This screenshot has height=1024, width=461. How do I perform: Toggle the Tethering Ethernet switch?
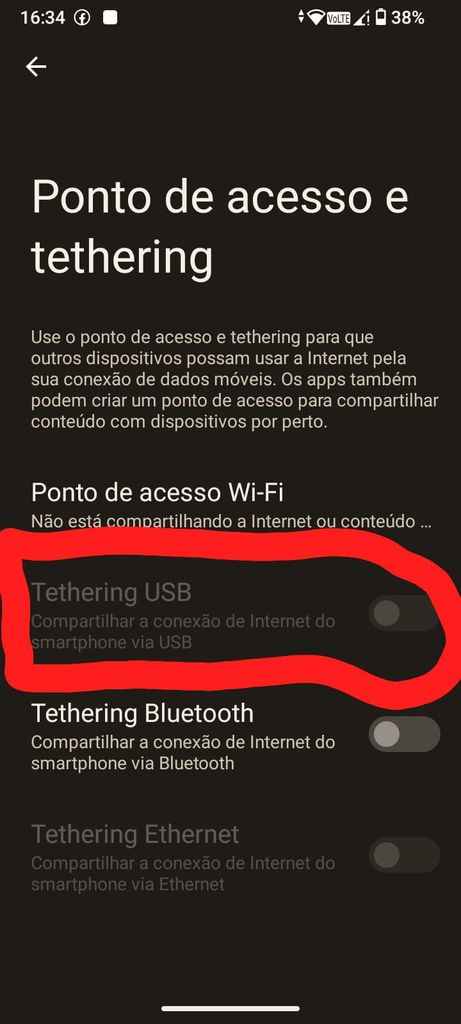click(404, 855)
